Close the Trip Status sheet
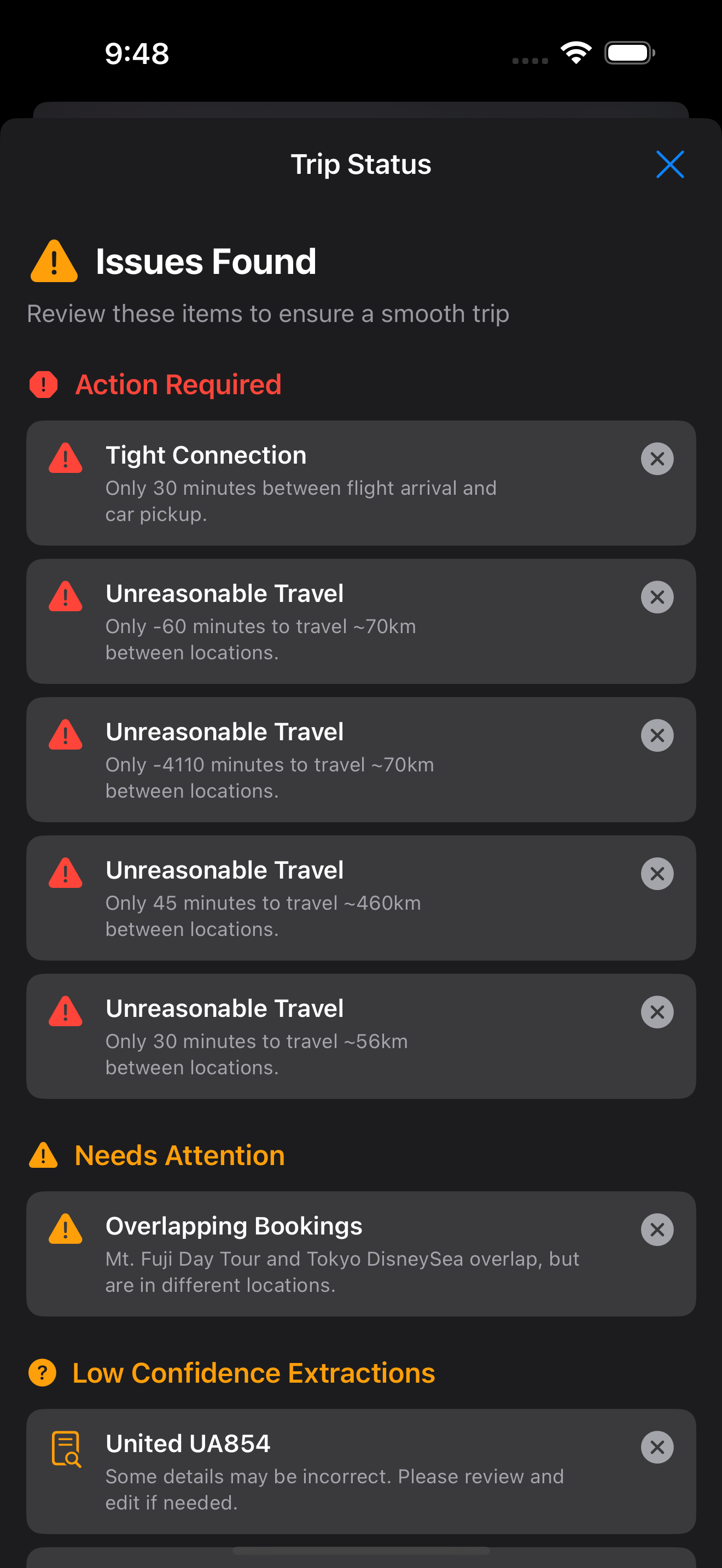This screenshot has width=722, height=1568. point(669,163)
